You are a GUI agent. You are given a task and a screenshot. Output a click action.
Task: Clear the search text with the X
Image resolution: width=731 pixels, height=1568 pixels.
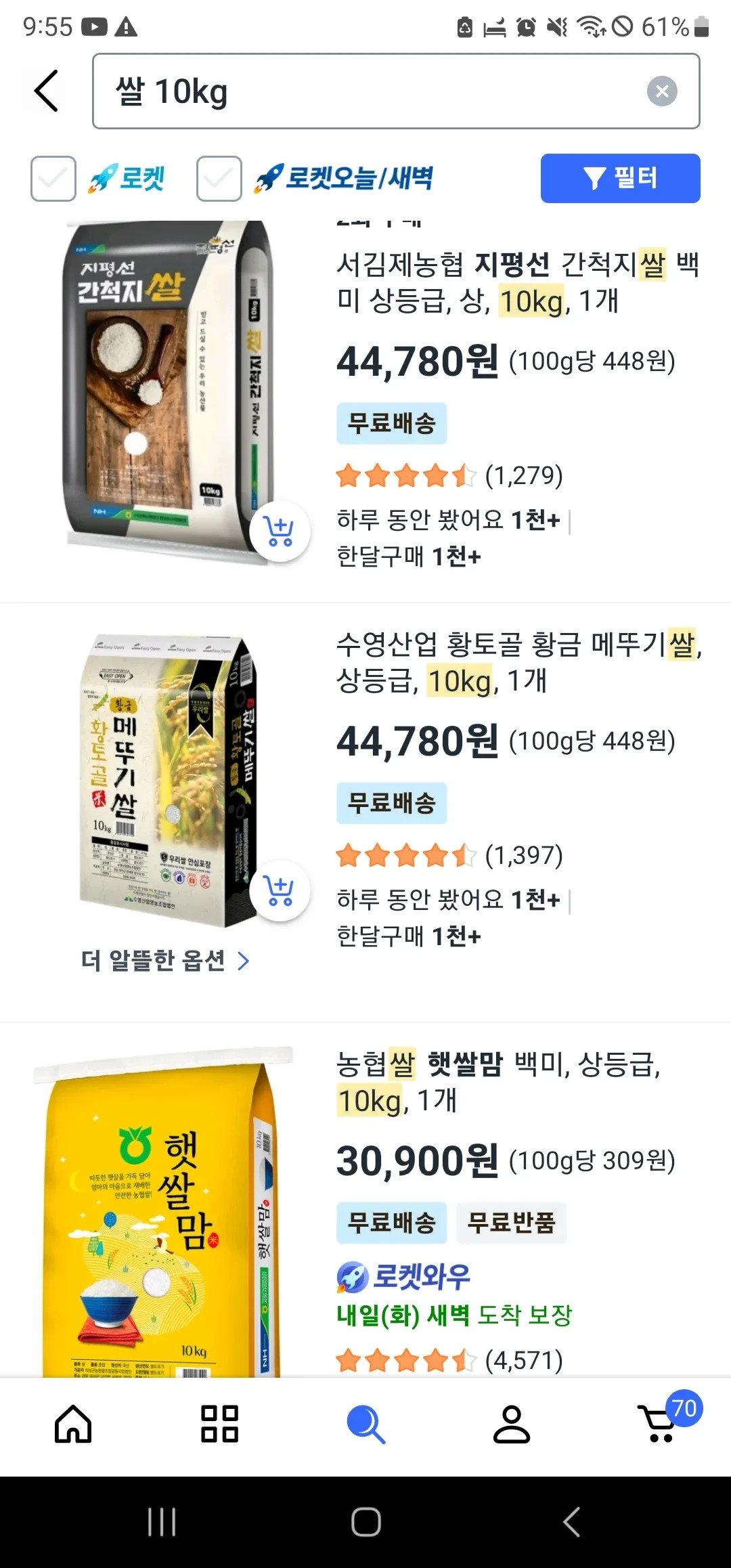pos(662,91)
